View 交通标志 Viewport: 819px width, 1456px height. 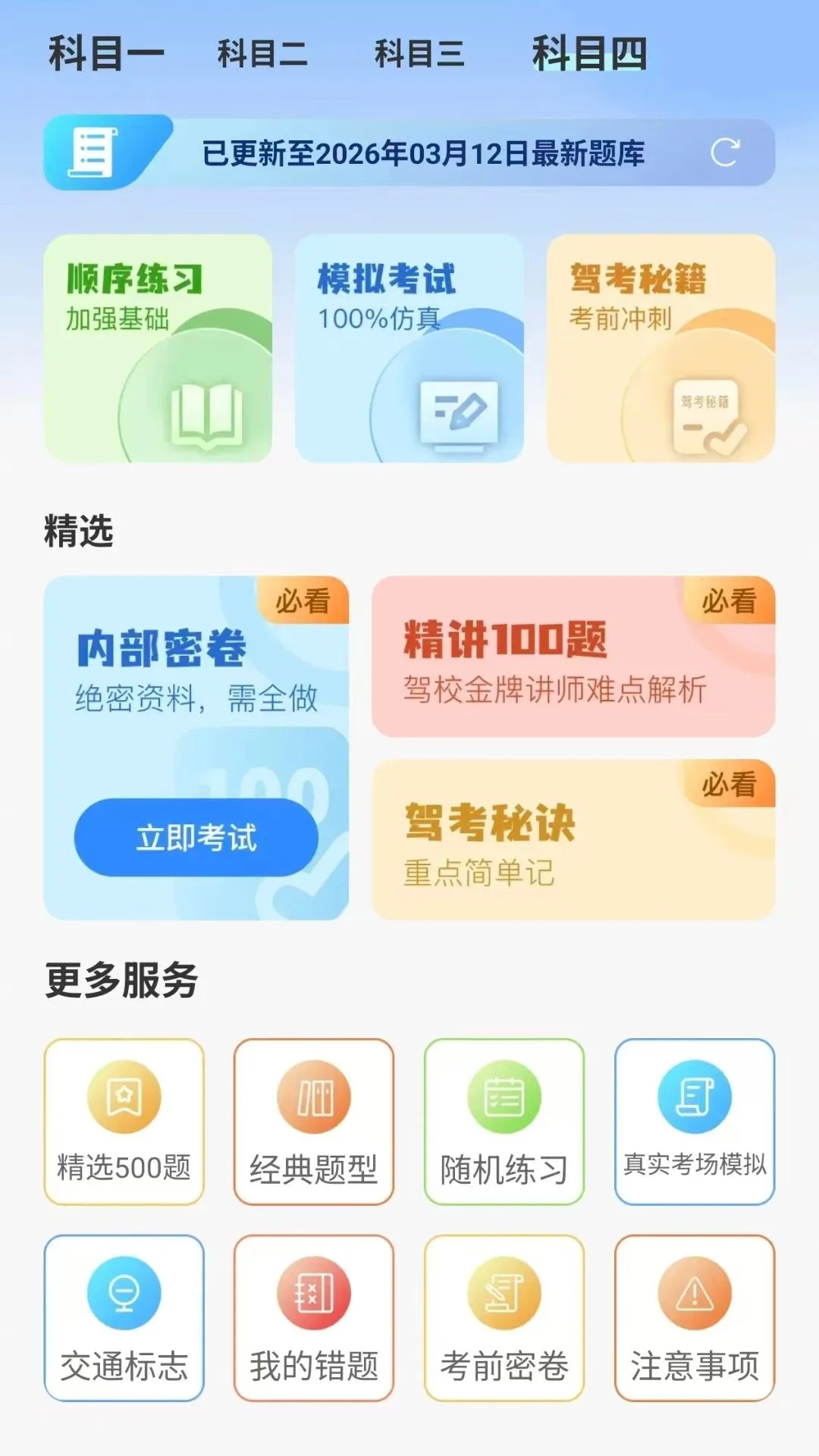[124, 1318]
